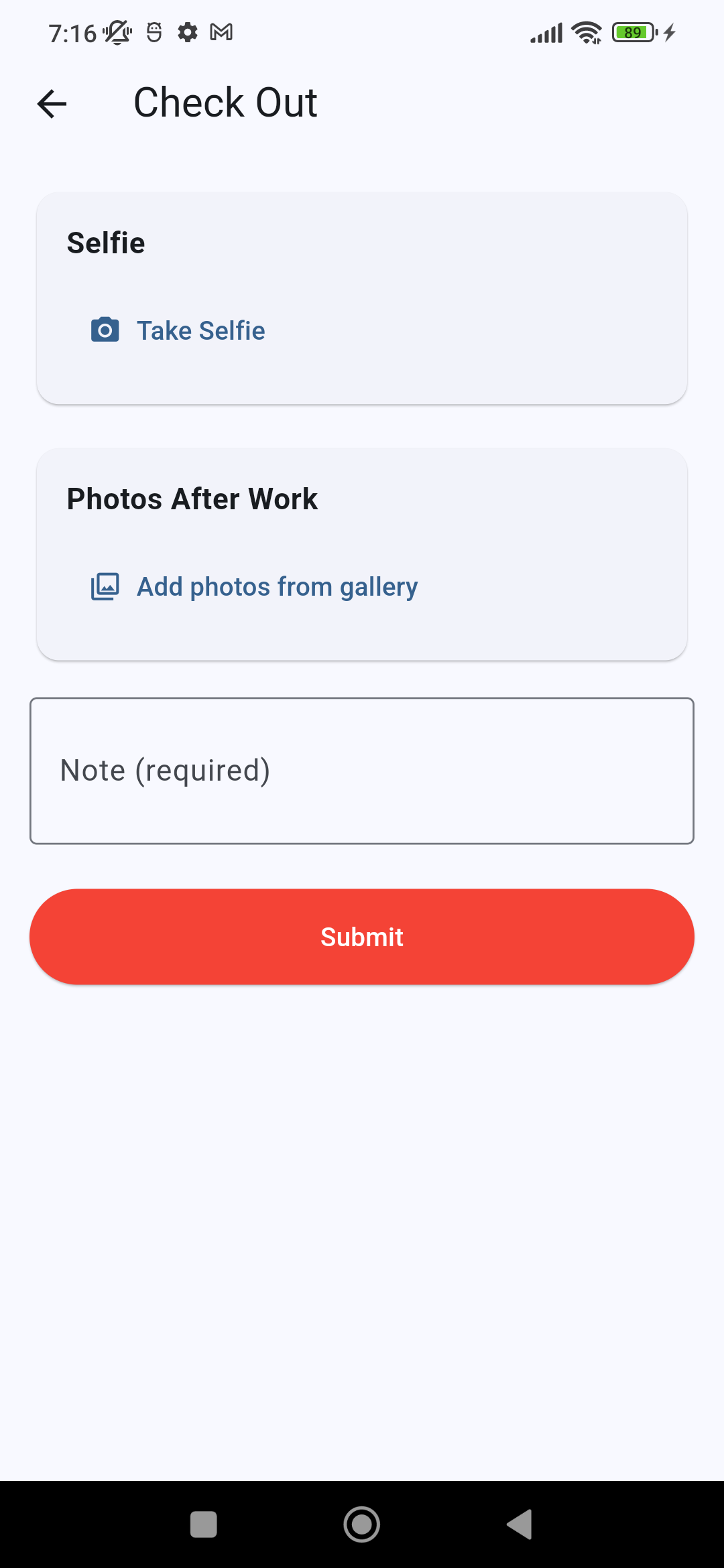724x1568 pixels.
Task: Submit the check out form
Action: pos(362,937)
